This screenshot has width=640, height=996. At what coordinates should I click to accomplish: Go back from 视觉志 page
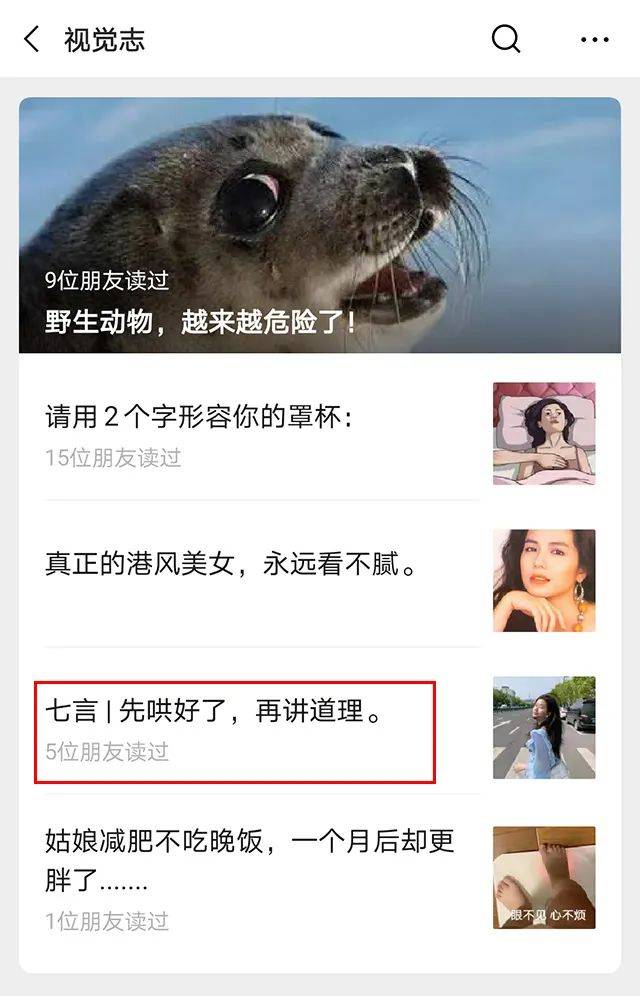click(32, 40)
